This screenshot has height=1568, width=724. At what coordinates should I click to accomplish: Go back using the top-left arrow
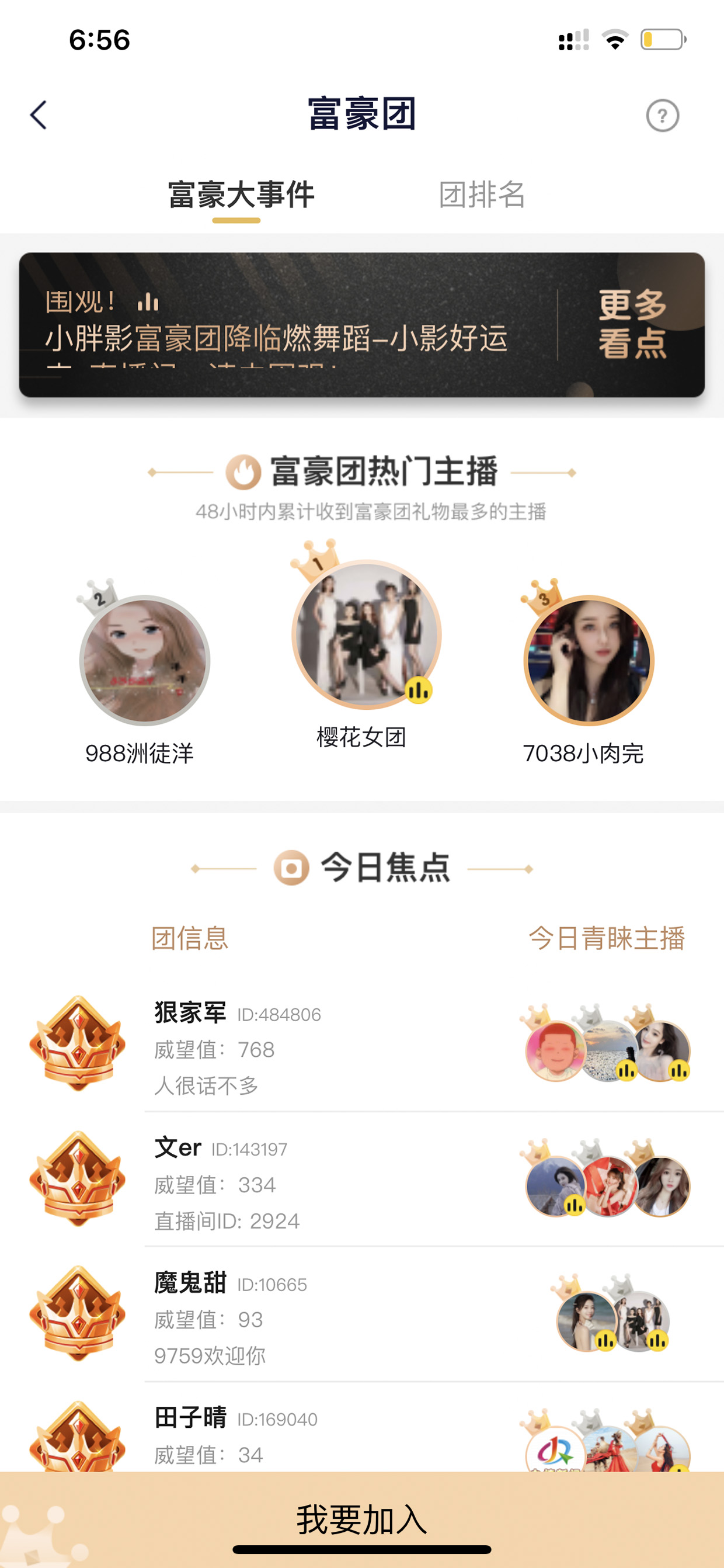point(39,115)
